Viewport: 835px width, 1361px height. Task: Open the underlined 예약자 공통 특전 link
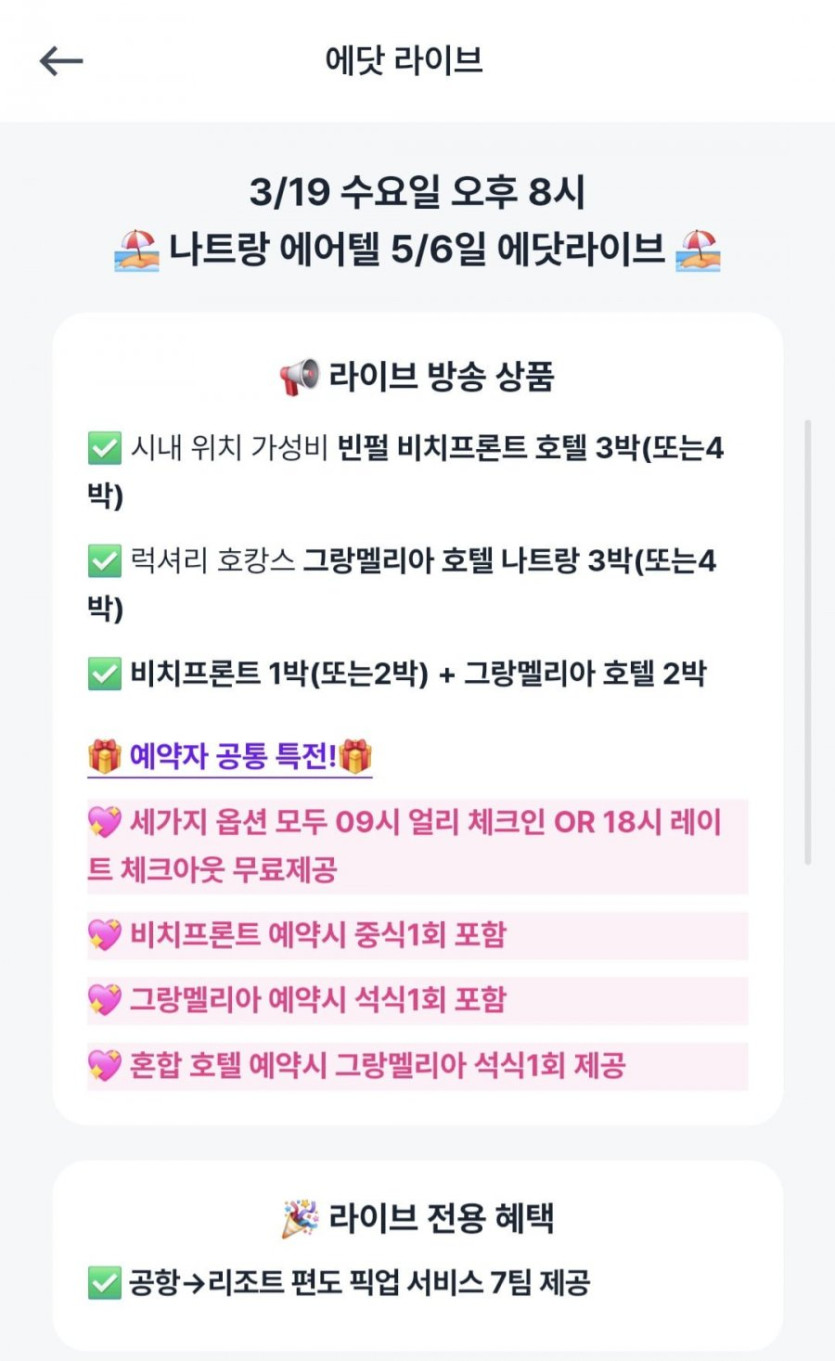click(x=230, y=756)
